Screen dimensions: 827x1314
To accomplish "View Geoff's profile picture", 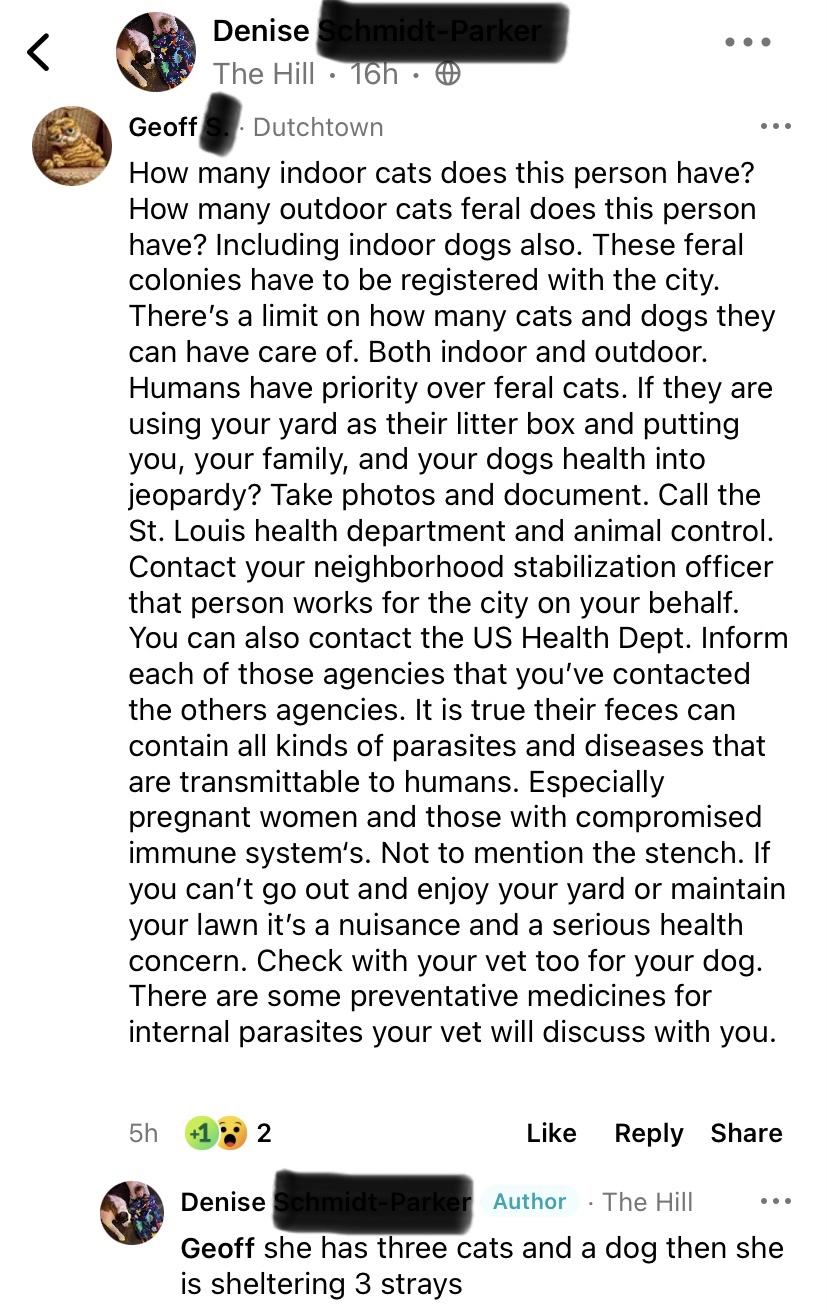I will pos(71,146).
